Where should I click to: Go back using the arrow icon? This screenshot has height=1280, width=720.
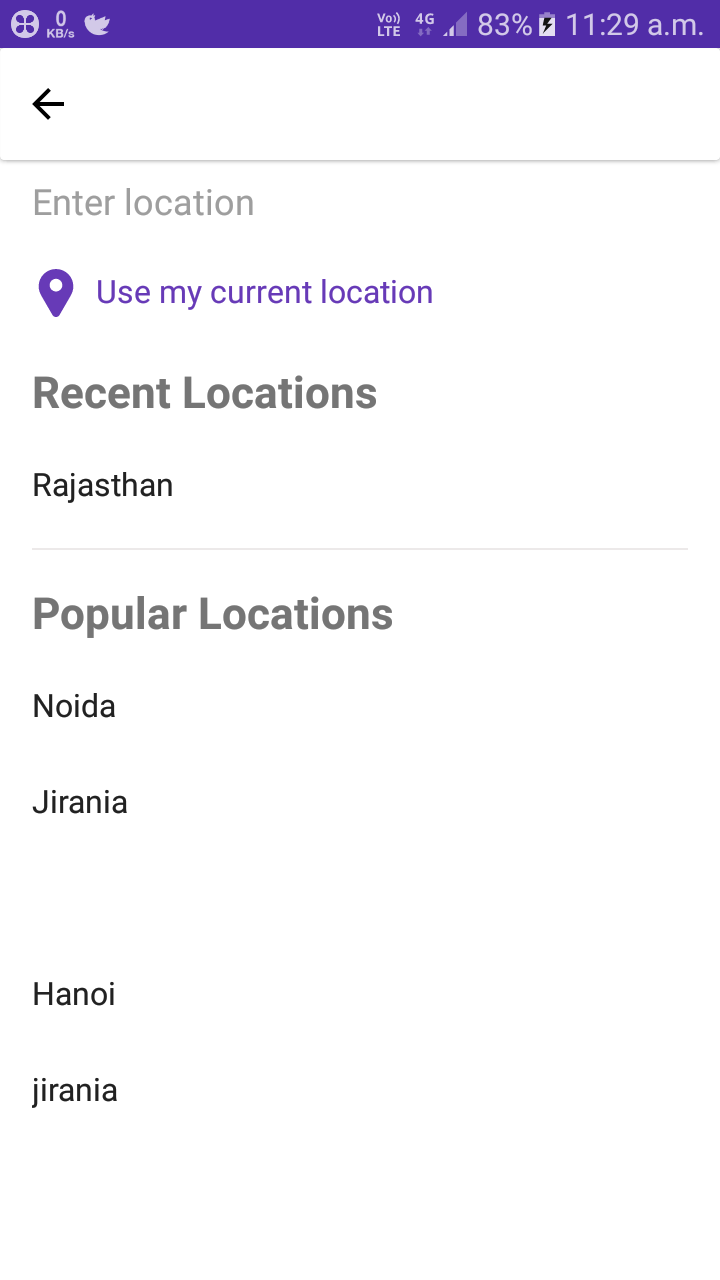click(48, 104)
